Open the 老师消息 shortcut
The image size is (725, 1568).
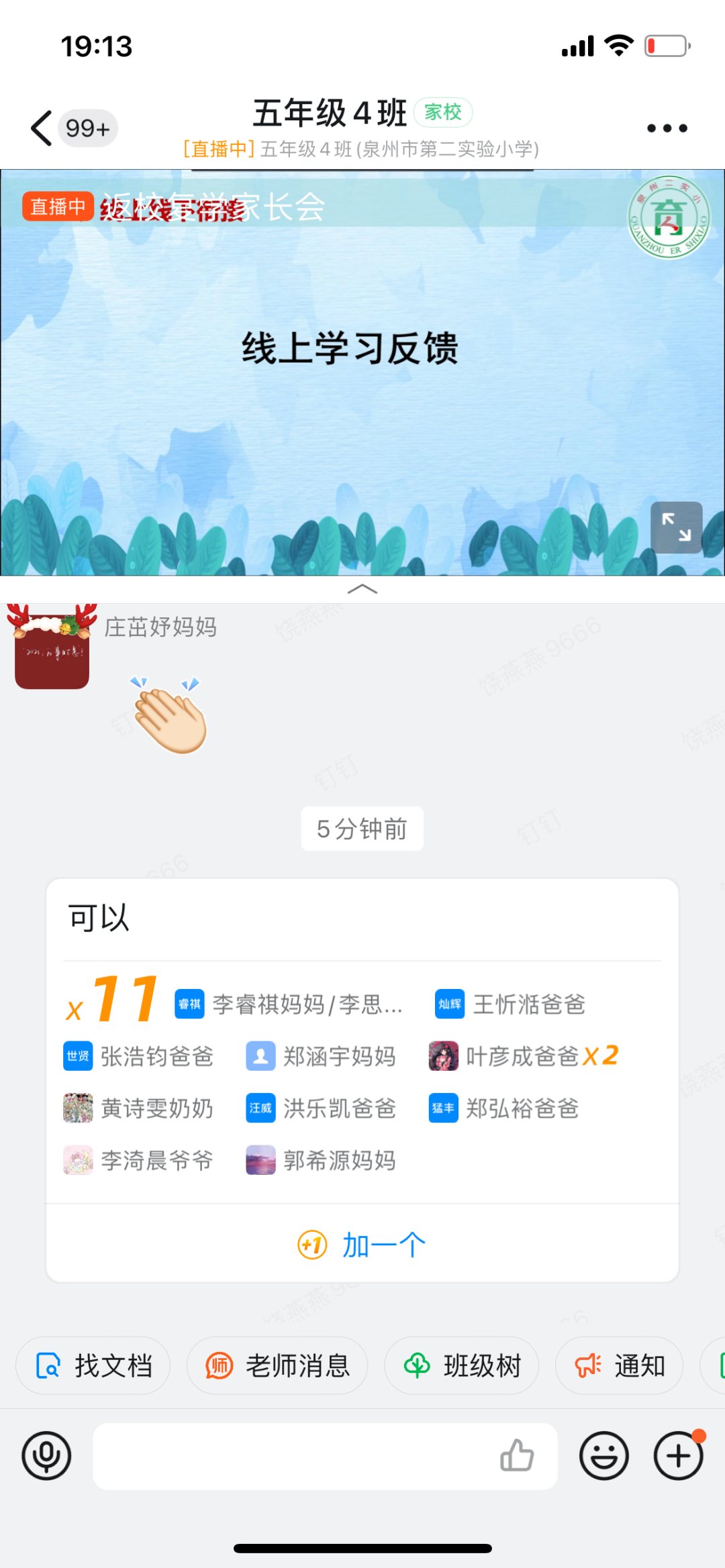point(277,1365)
